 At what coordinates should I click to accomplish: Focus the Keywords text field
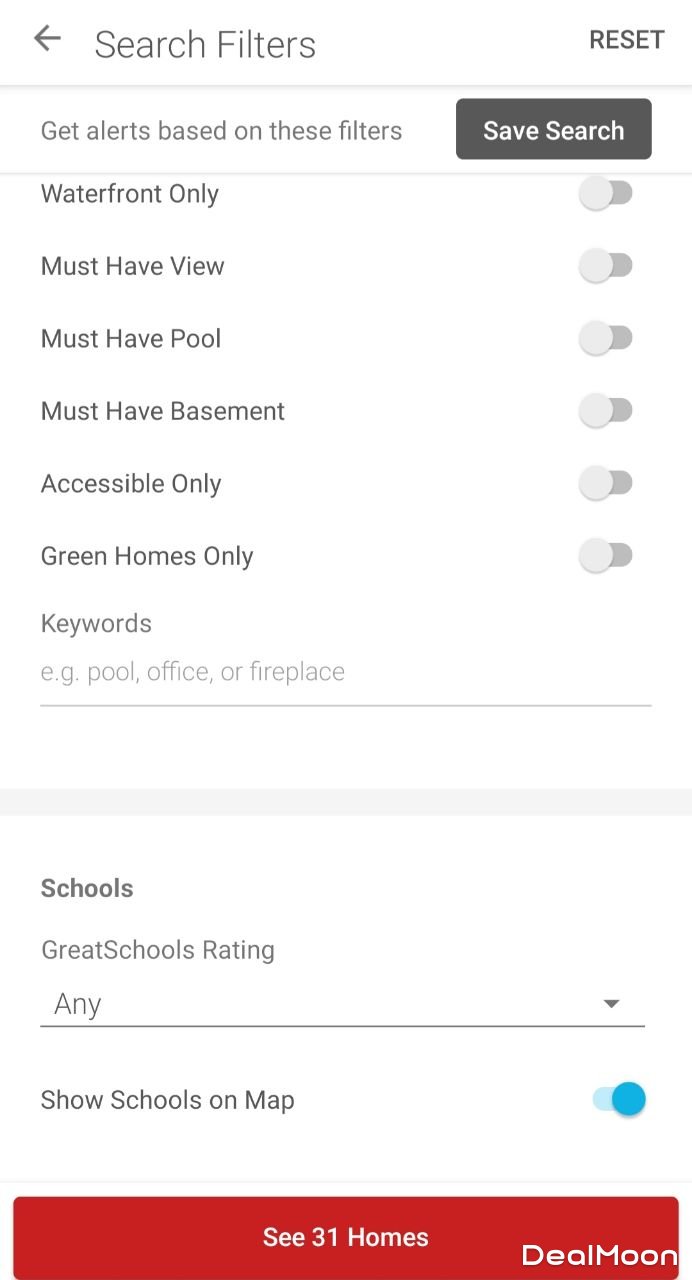(x=345, y=673)
